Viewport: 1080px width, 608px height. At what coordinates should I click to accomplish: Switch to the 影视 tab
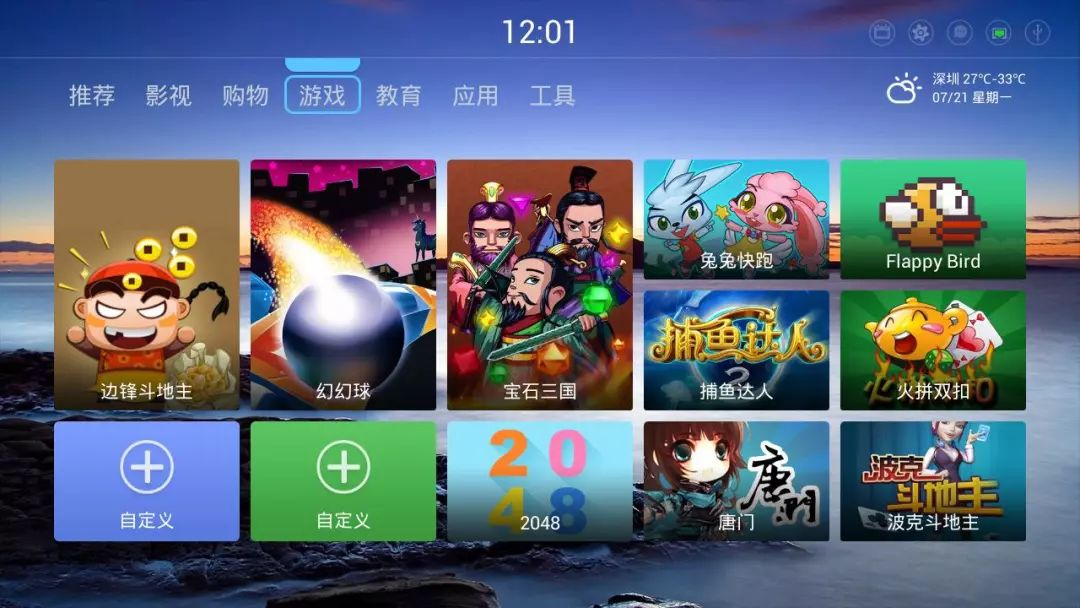click(x=168, y=96)
